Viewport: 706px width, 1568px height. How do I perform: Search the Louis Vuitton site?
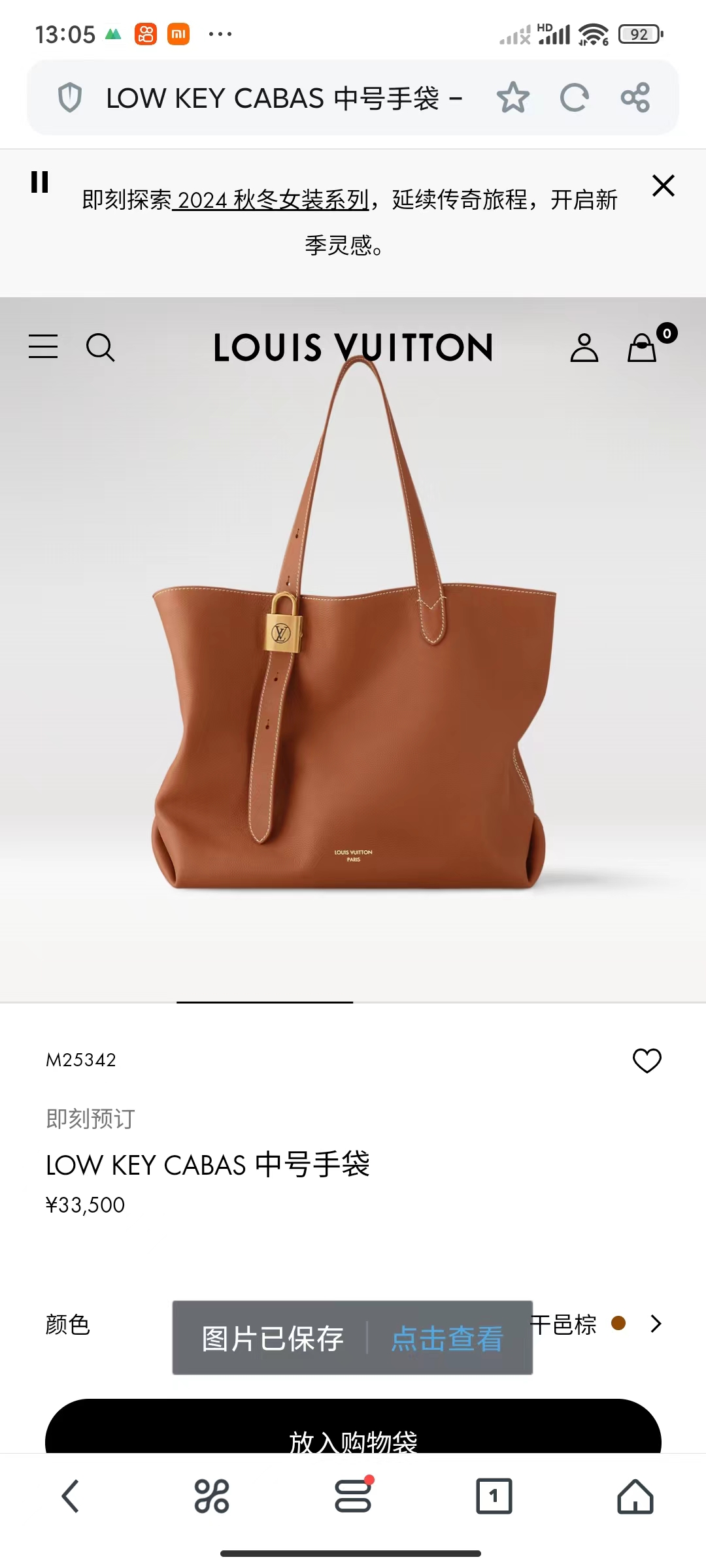click(100, 347)
